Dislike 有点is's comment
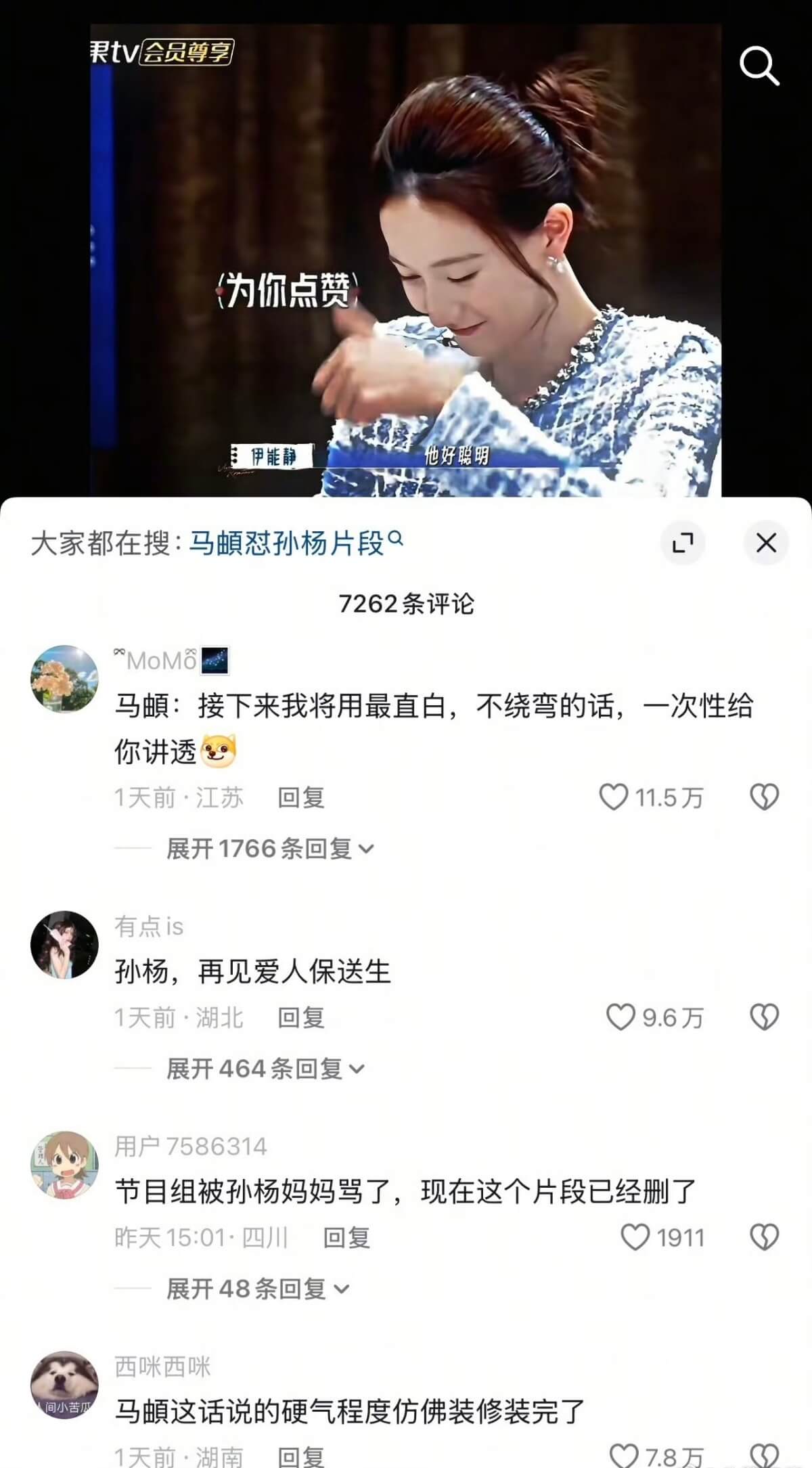This screenshot has width=812, height=1468. [x=765, y=1017]
